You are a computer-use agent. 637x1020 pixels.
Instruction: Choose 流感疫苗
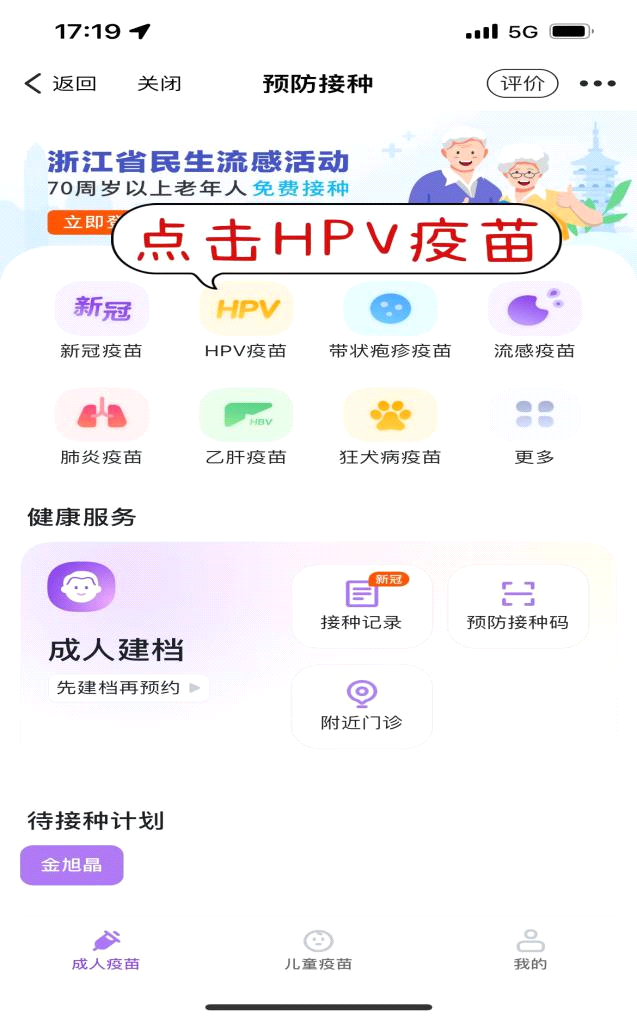[x=534, y=320]
